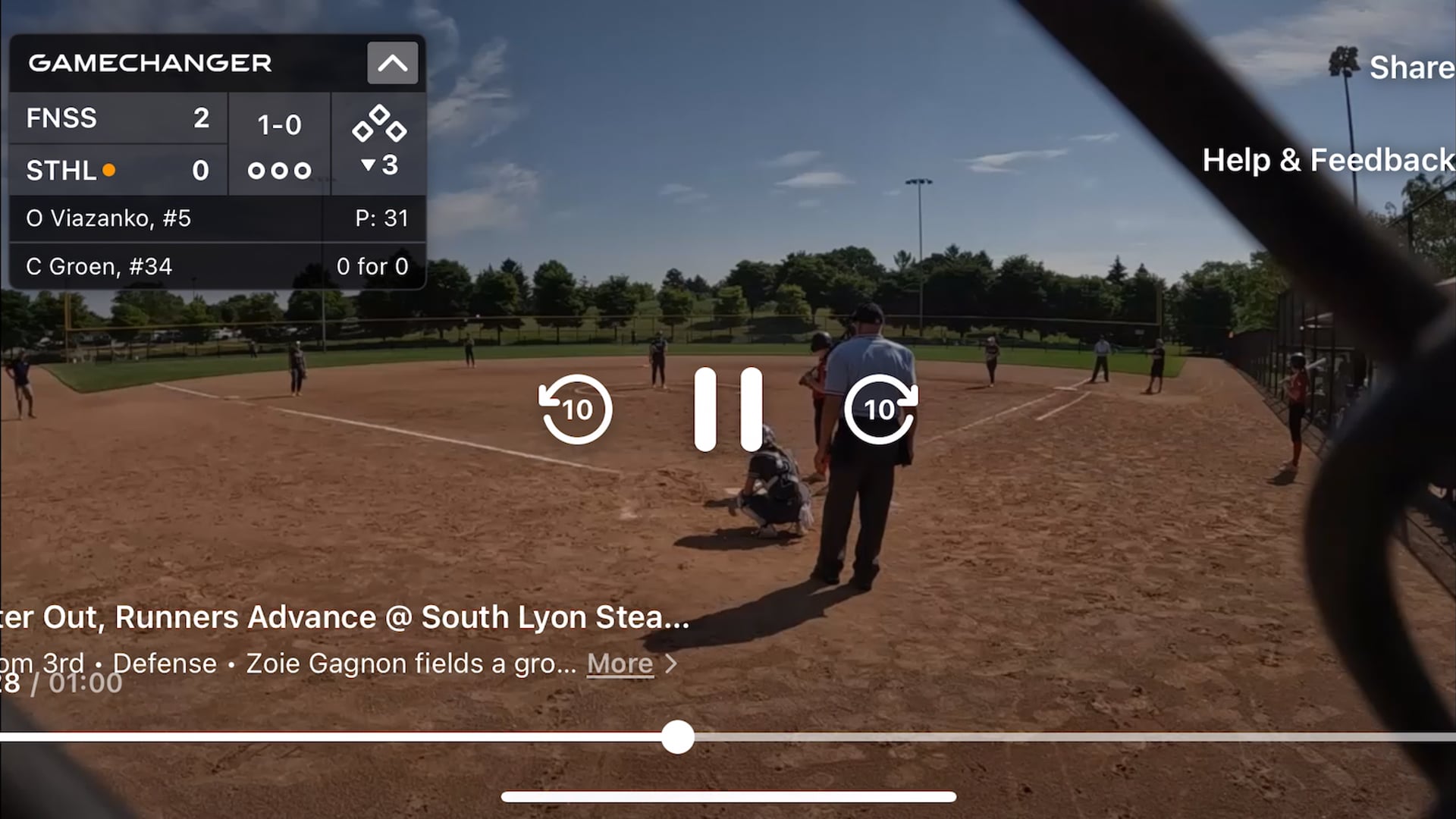Skip forward 10 seconds

tap(880, 409)
